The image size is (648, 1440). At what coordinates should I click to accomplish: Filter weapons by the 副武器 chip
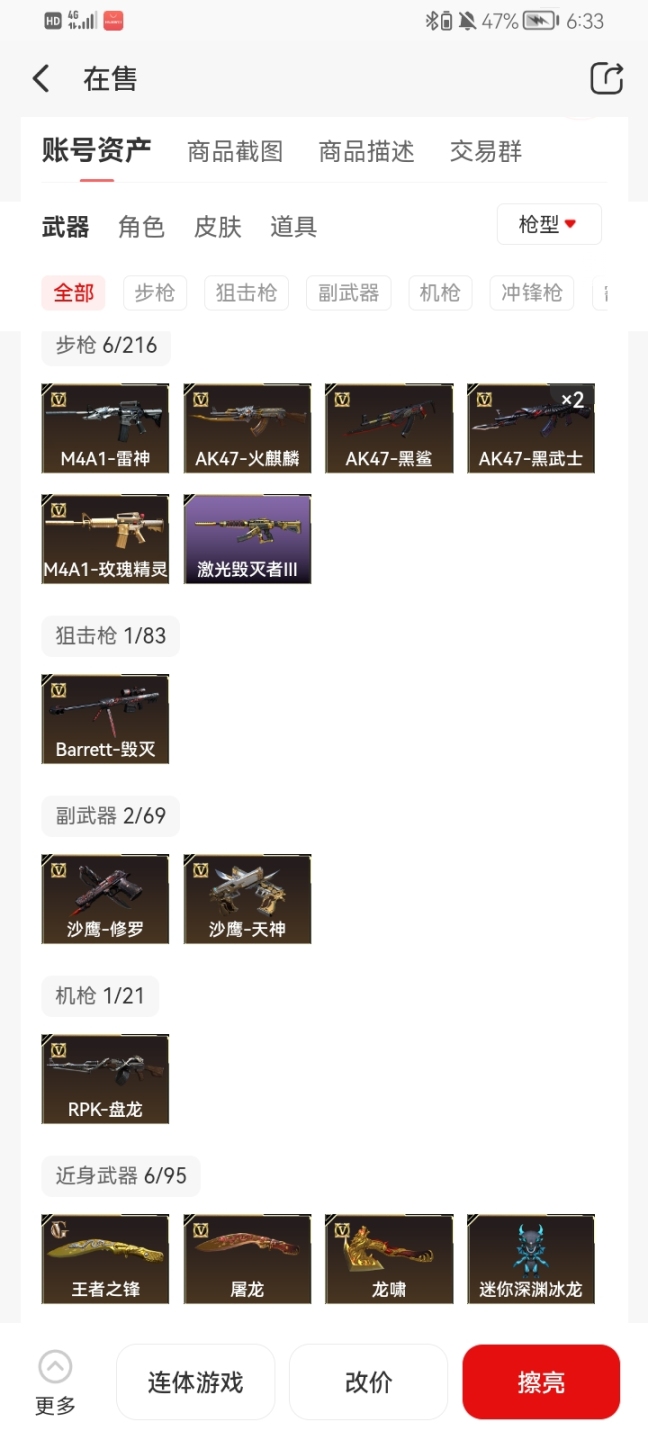pos(348,293)
